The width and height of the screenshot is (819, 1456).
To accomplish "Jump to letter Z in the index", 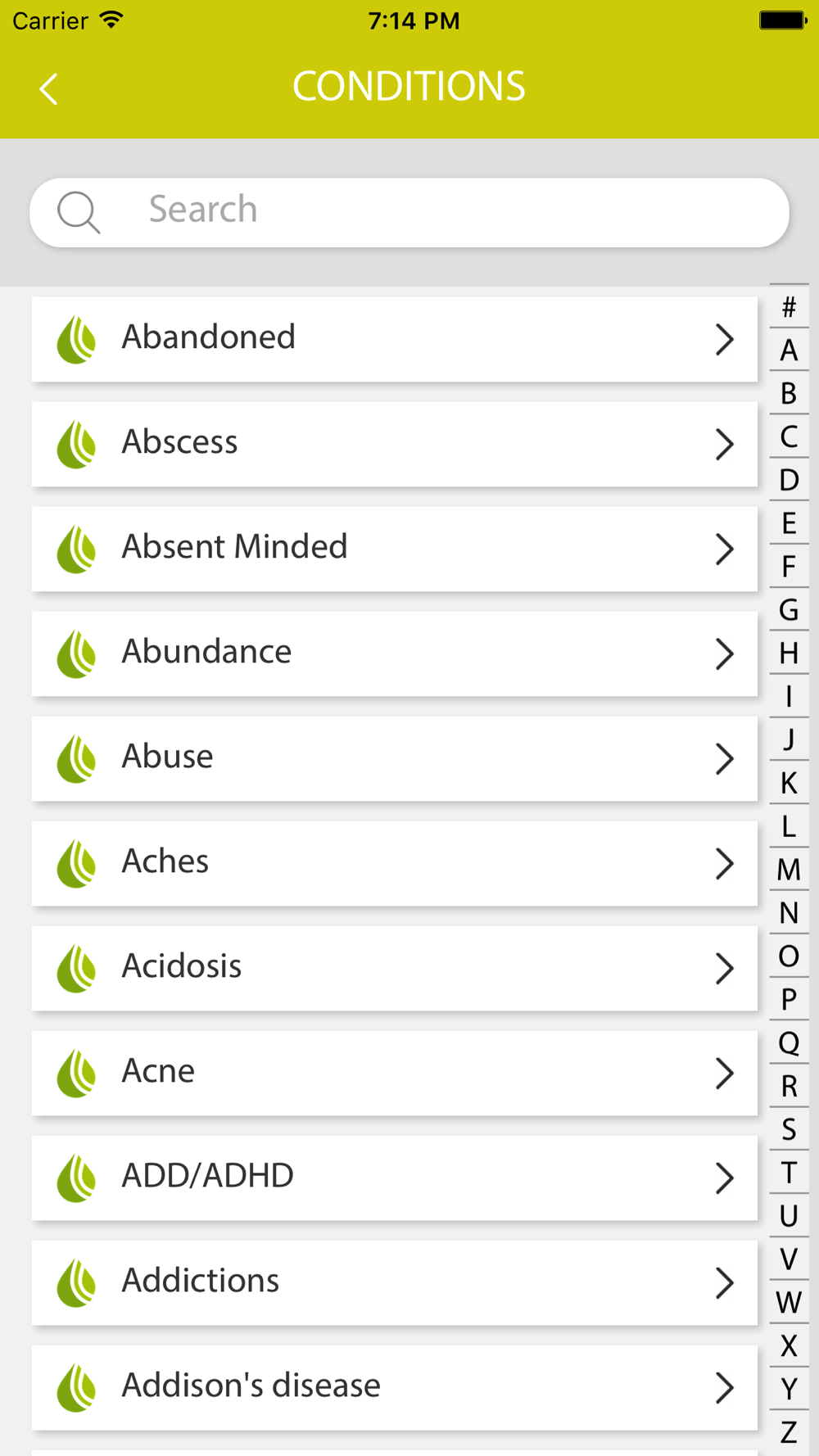I will [x=789, y=1432].
